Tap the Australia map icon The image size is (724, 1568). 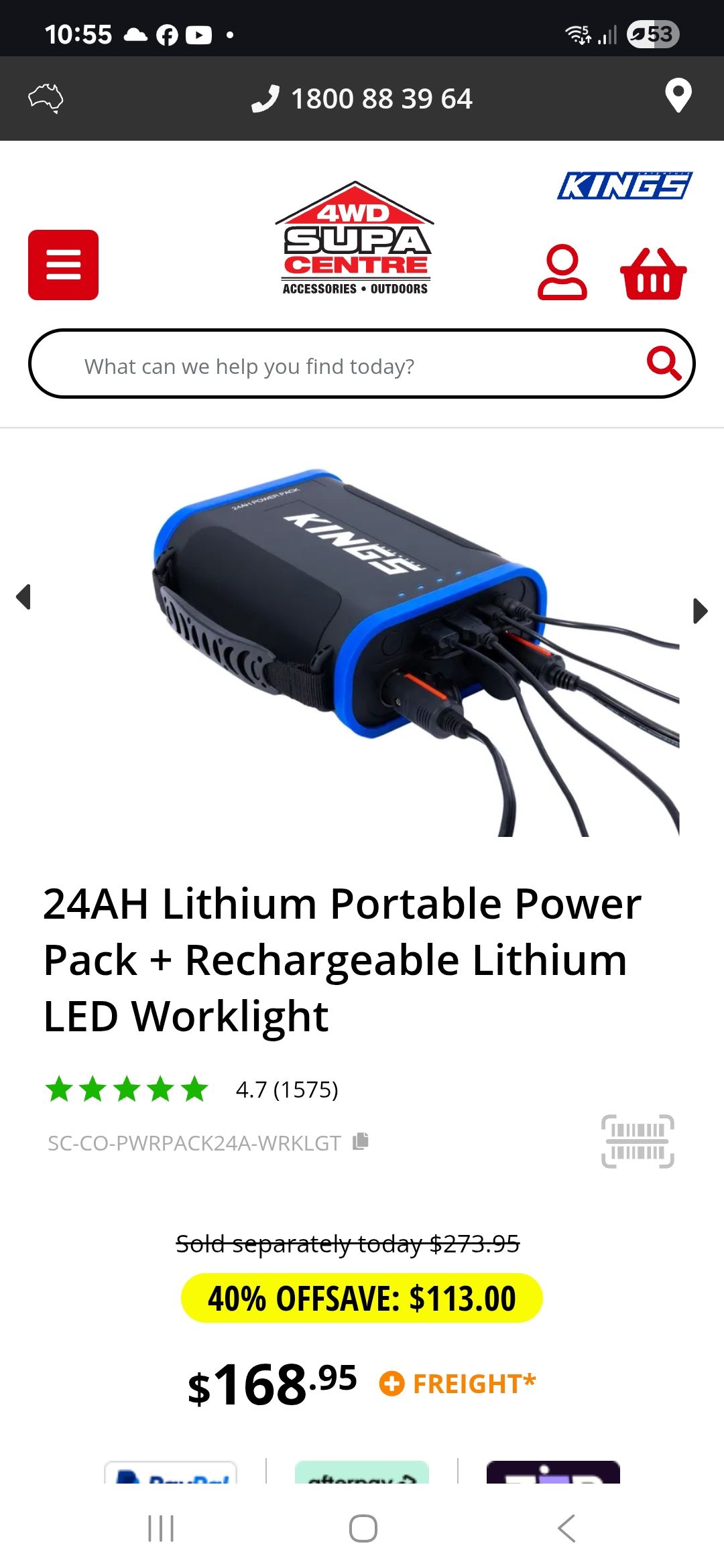click(x=46, y=99)
